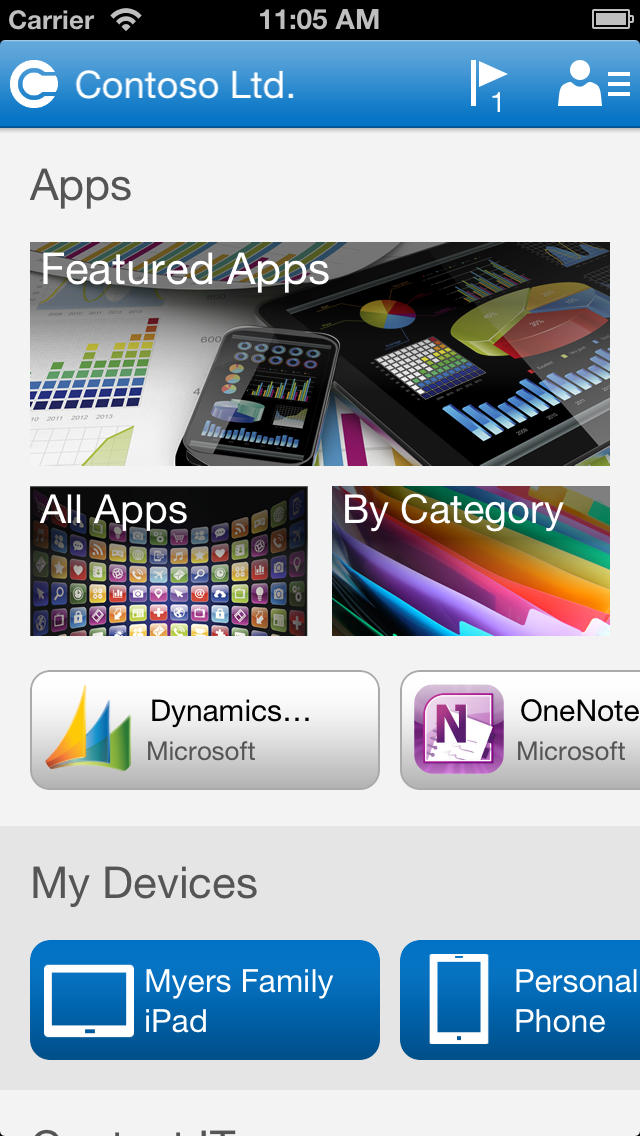This screenshot has width=640, height=1136.
Task: Open the Dynamics app by Microsoft
Action: (205, 730)
